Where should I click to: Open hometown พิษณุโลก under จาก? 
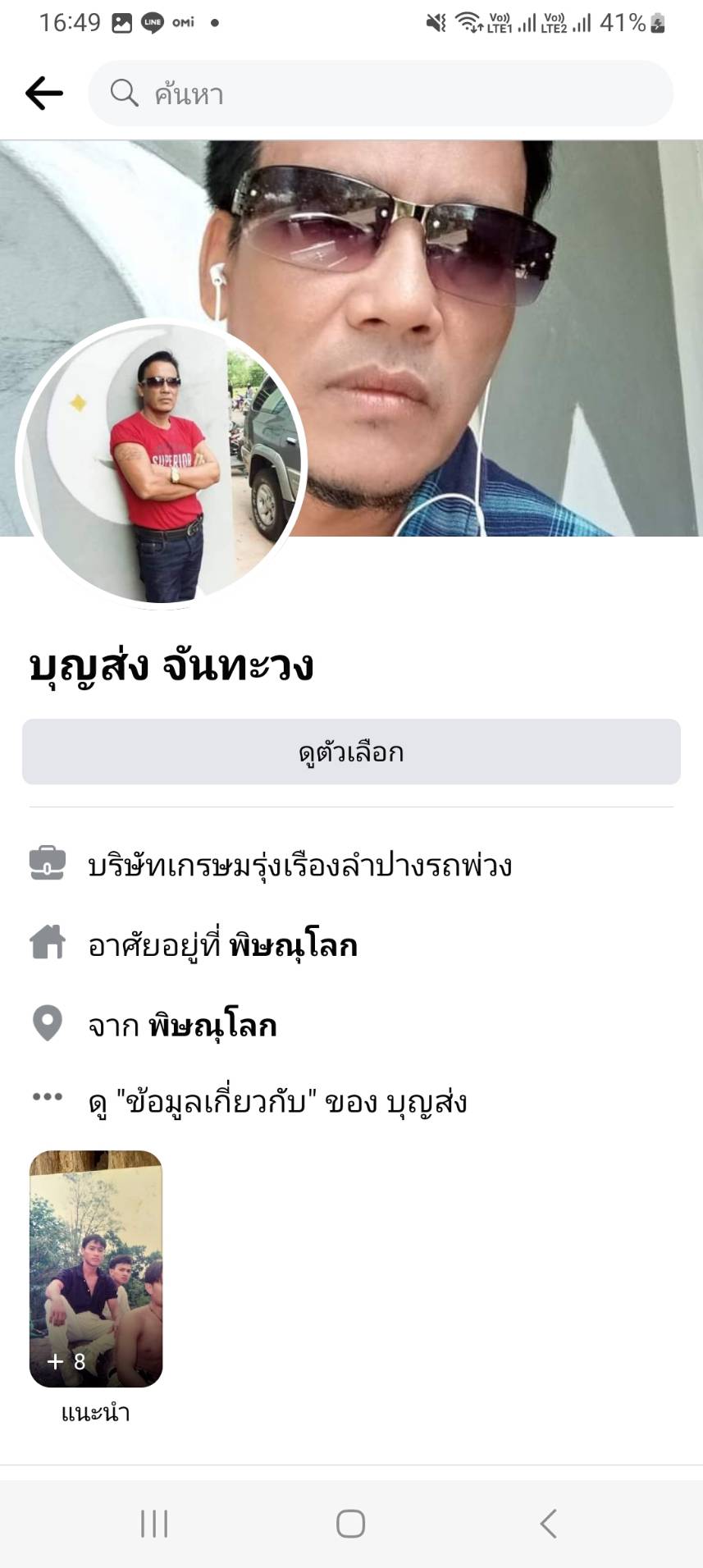point(212,1025)
